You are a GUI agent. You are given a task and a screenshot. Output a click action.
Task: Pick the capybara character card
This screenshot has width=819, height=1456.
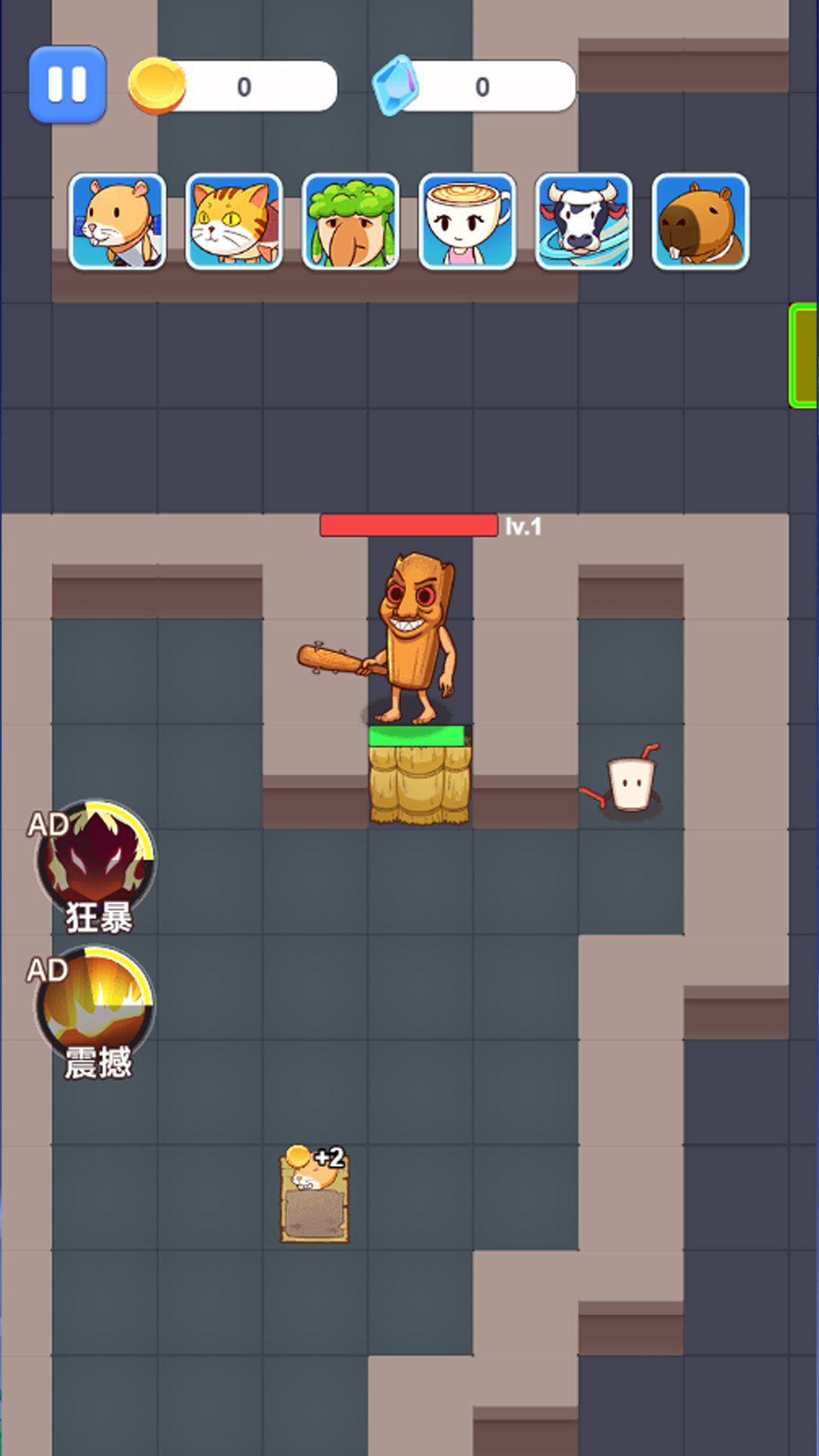(x=701, y=221)
